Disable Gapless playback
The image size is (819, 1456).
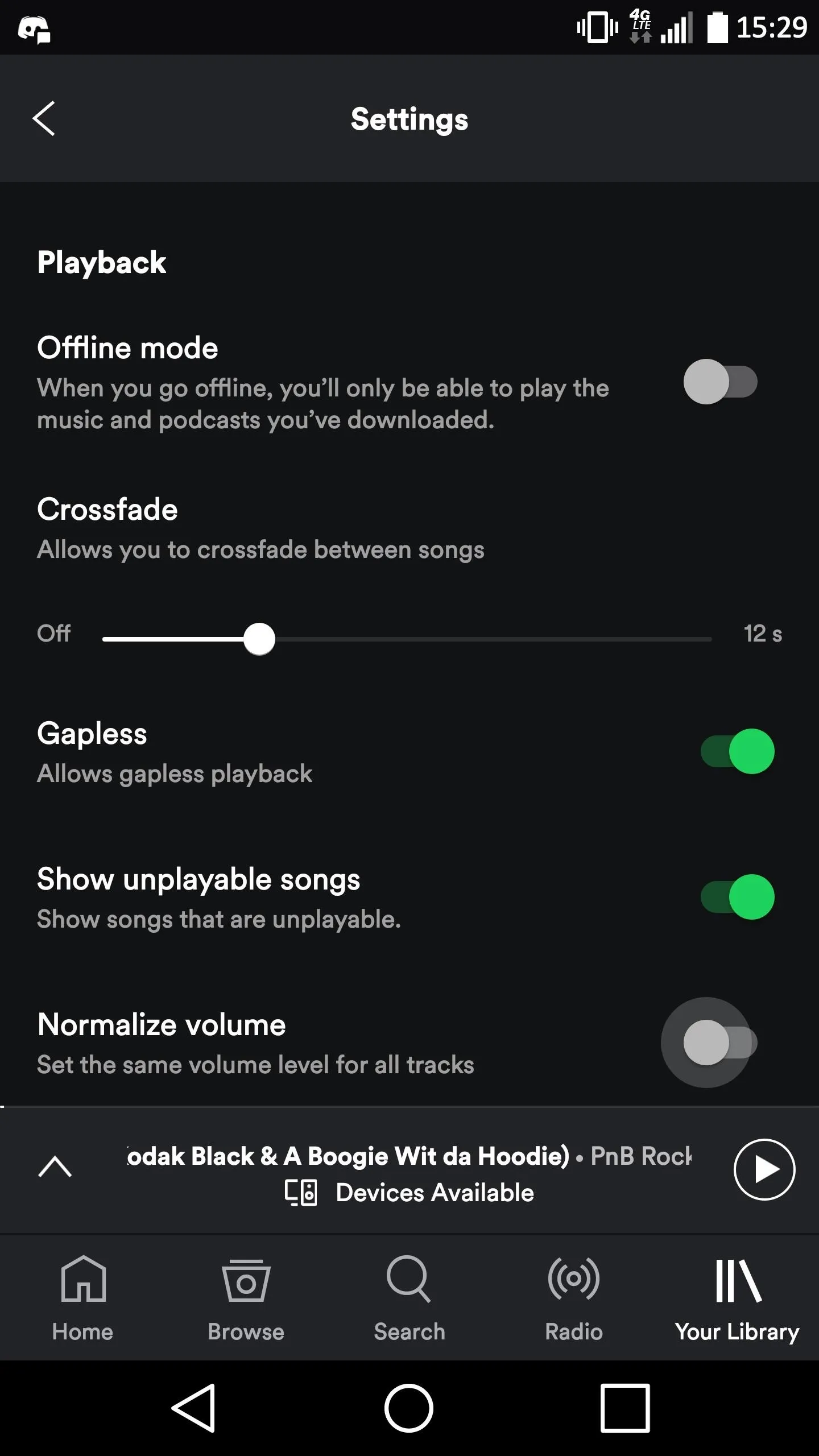737,751
